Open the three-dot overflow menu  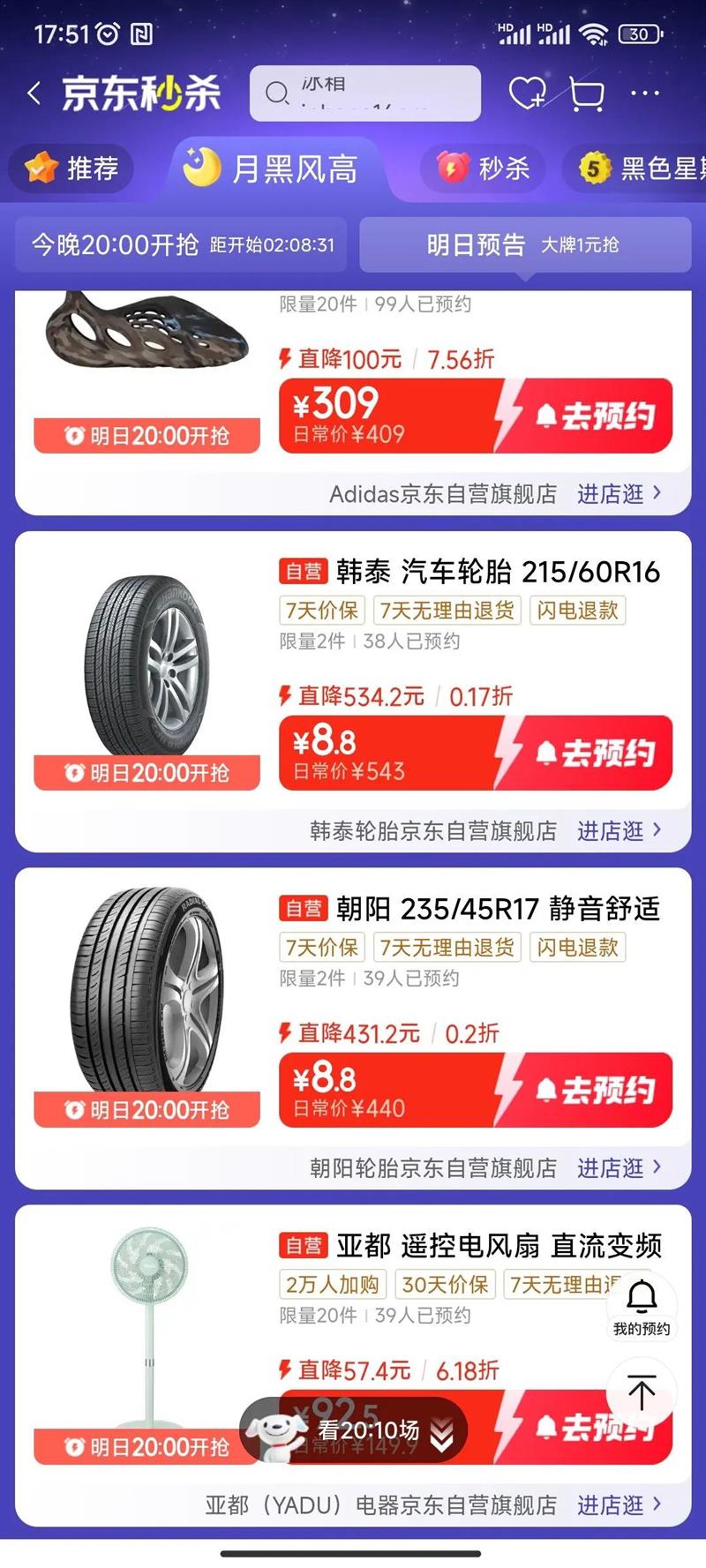point(645,94)
